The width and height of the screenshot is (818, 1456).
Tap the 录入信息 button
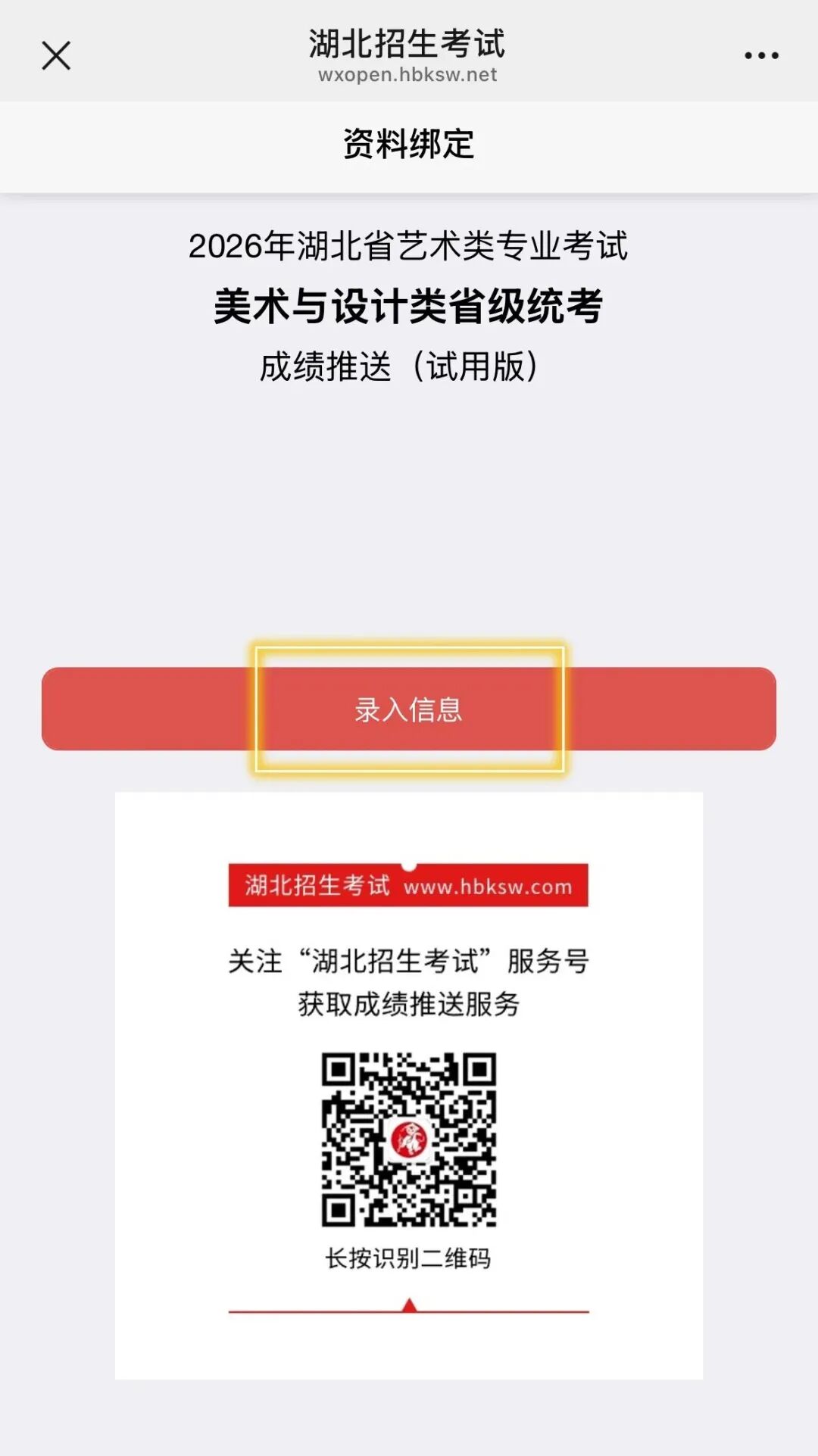click(x=409, y=709)
